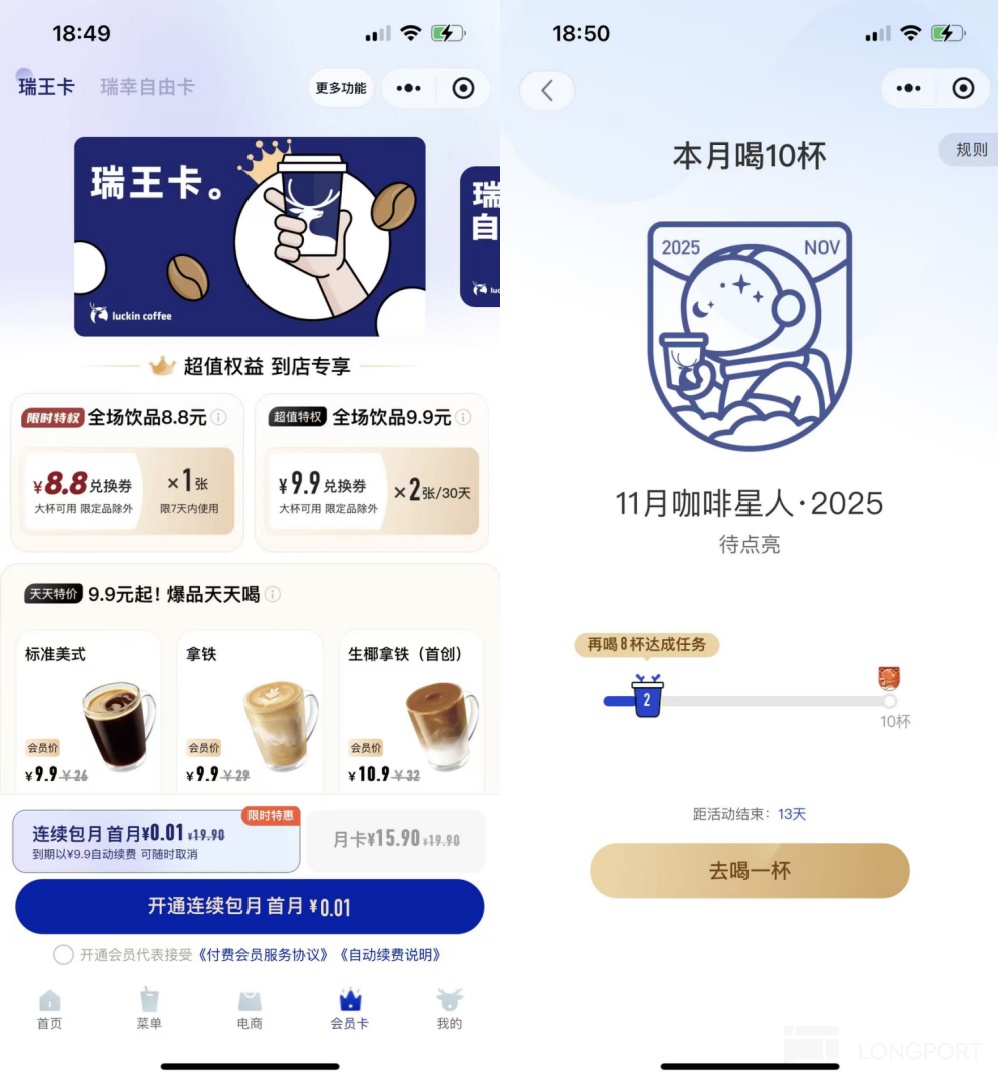This screenshot has height=1080, width=998.
Task: Go to the 菜单 tab
Action: click(x=149, y=1008)
